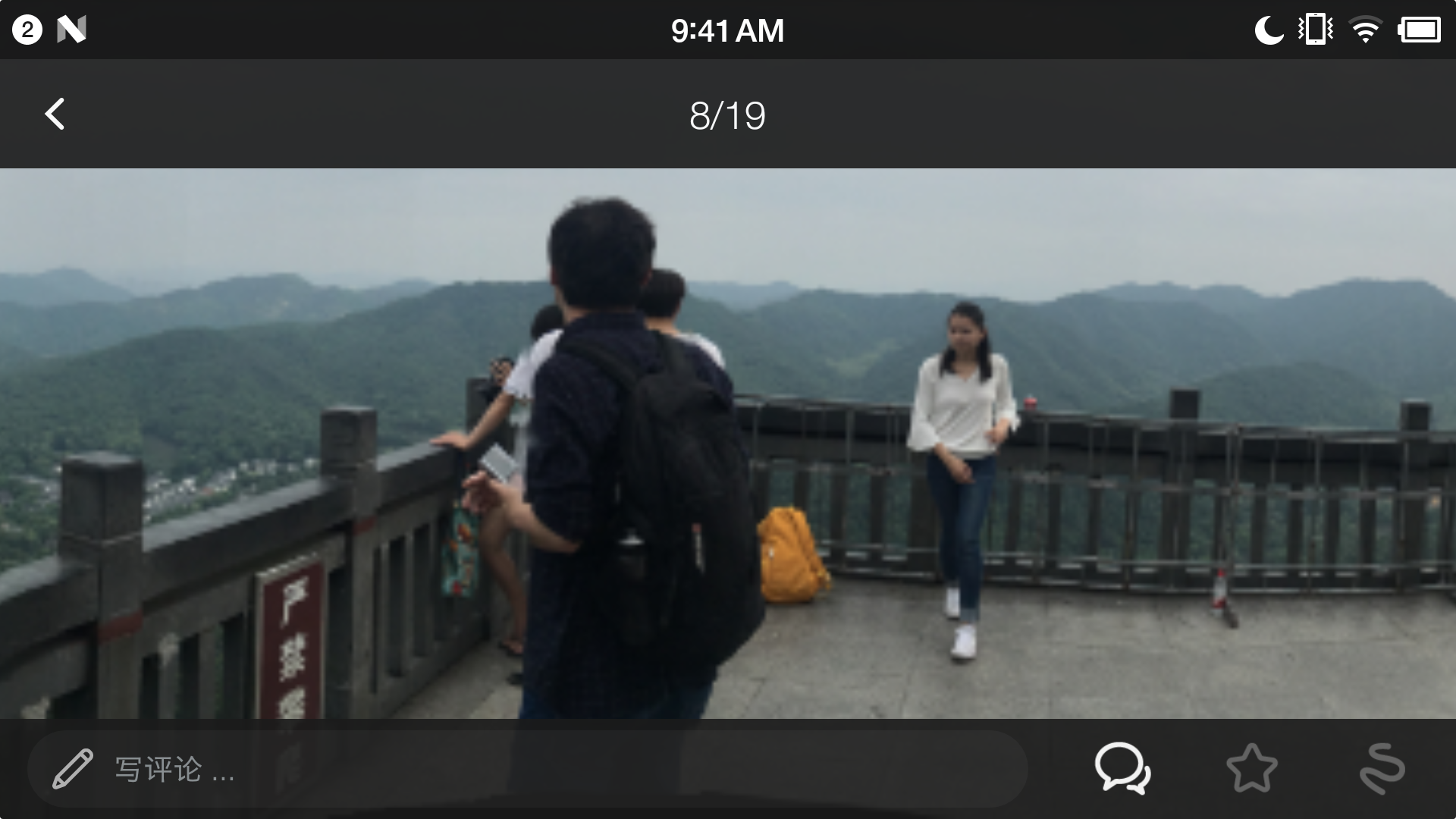Tap the photo to toggle full view
This screenshot has height=819, width=1456.
(x=728, y=444)
